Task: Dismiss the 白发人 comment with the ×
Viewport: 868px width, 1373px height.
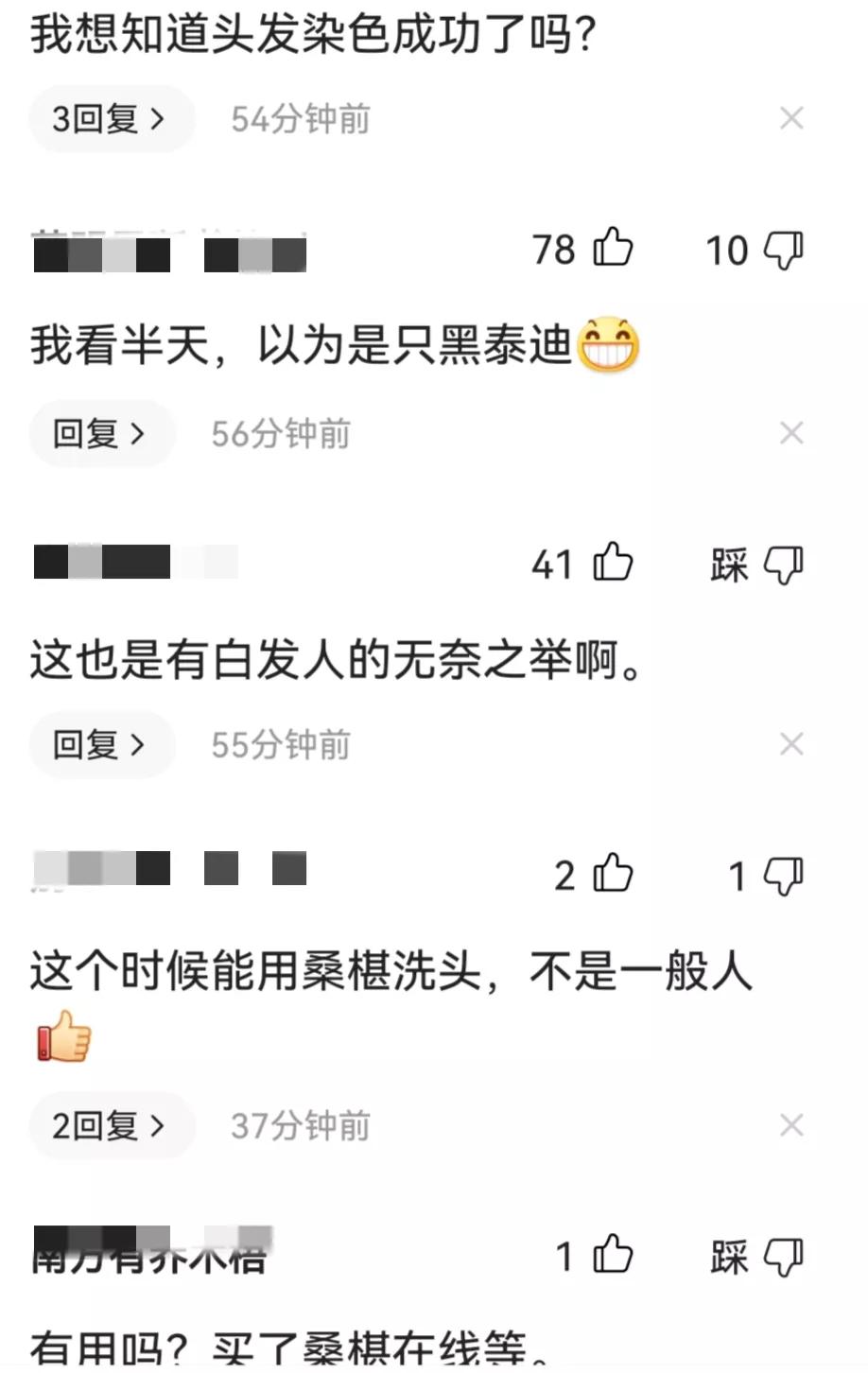Action: [x=791, y=744]
